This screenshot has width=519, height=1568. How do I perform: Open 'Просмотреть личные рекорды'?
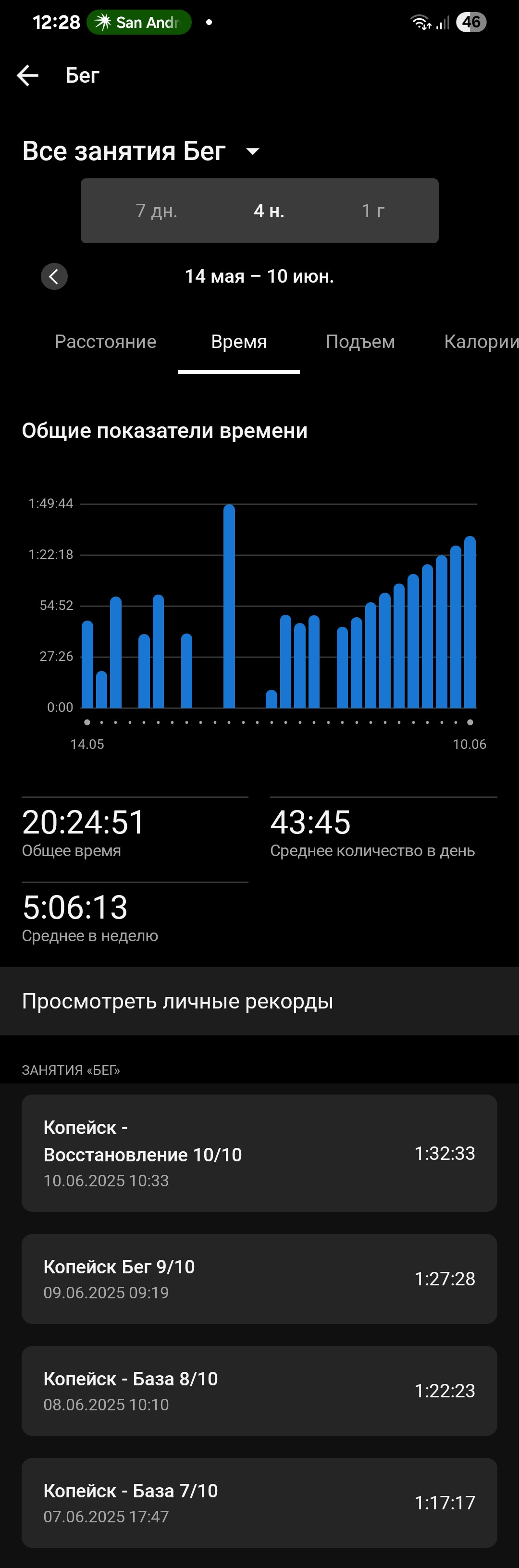pyautogui.click(x=259, y=1001)
